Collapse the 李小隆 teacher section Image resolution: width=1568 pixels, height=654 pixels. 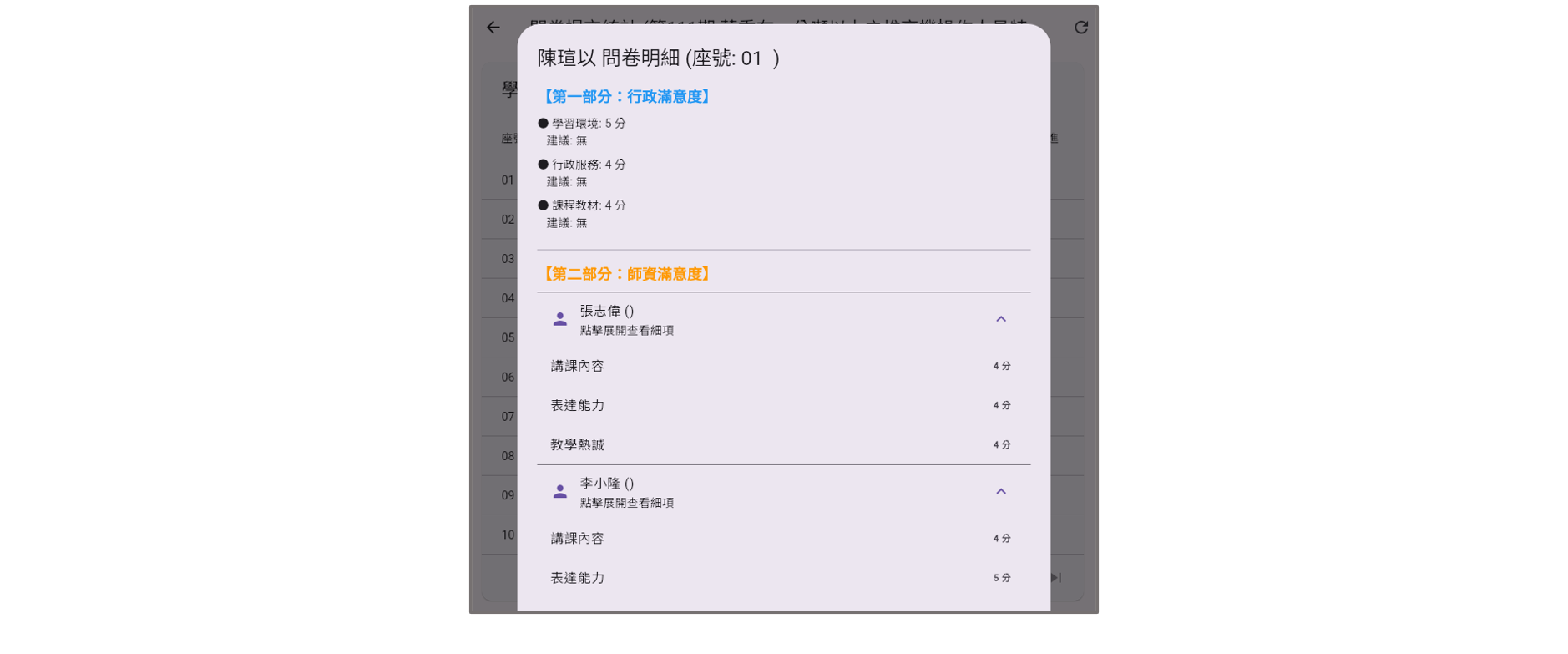[x=1000, y=492]
